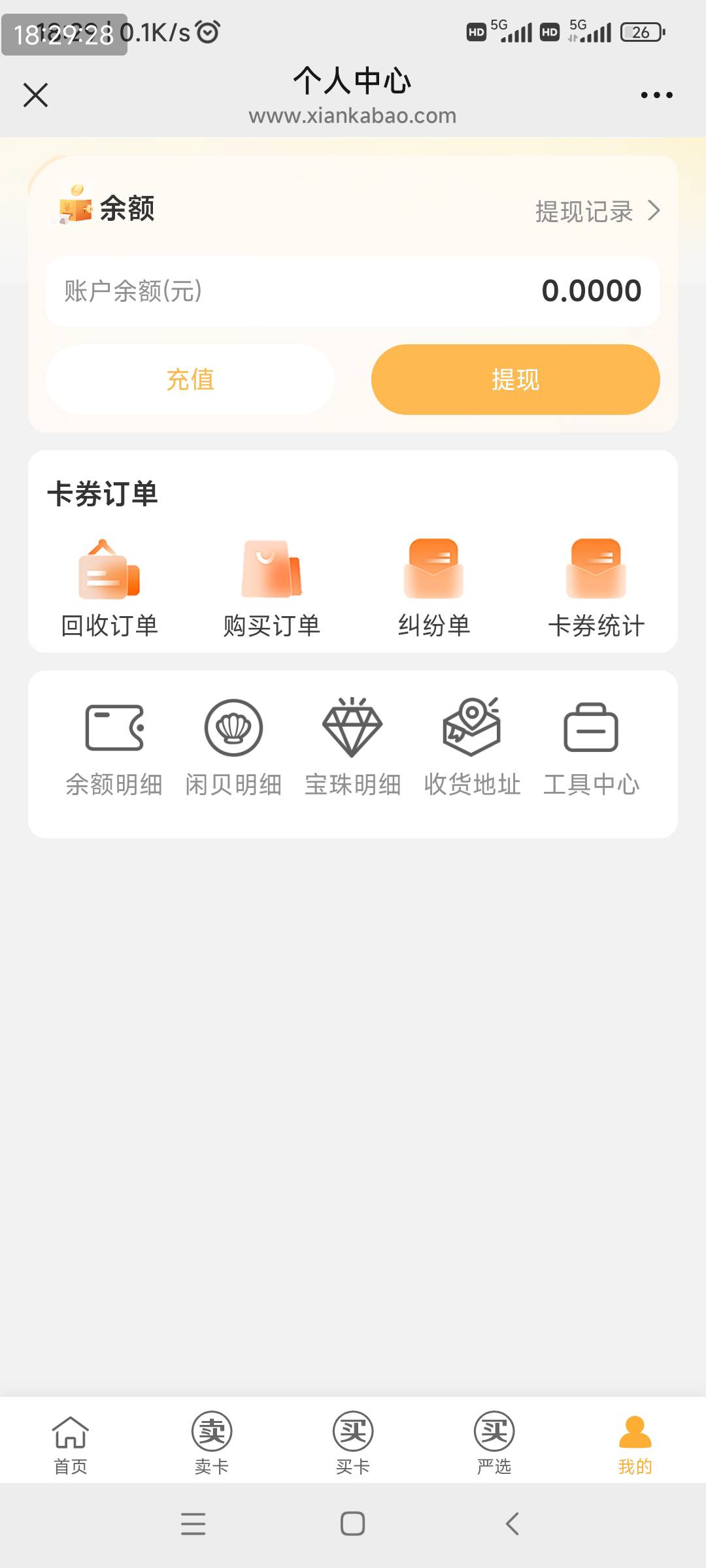This screenshot has height=1568, width=706.
Task: Open 纠纷单 dispute orders
Action: (434, 587)
